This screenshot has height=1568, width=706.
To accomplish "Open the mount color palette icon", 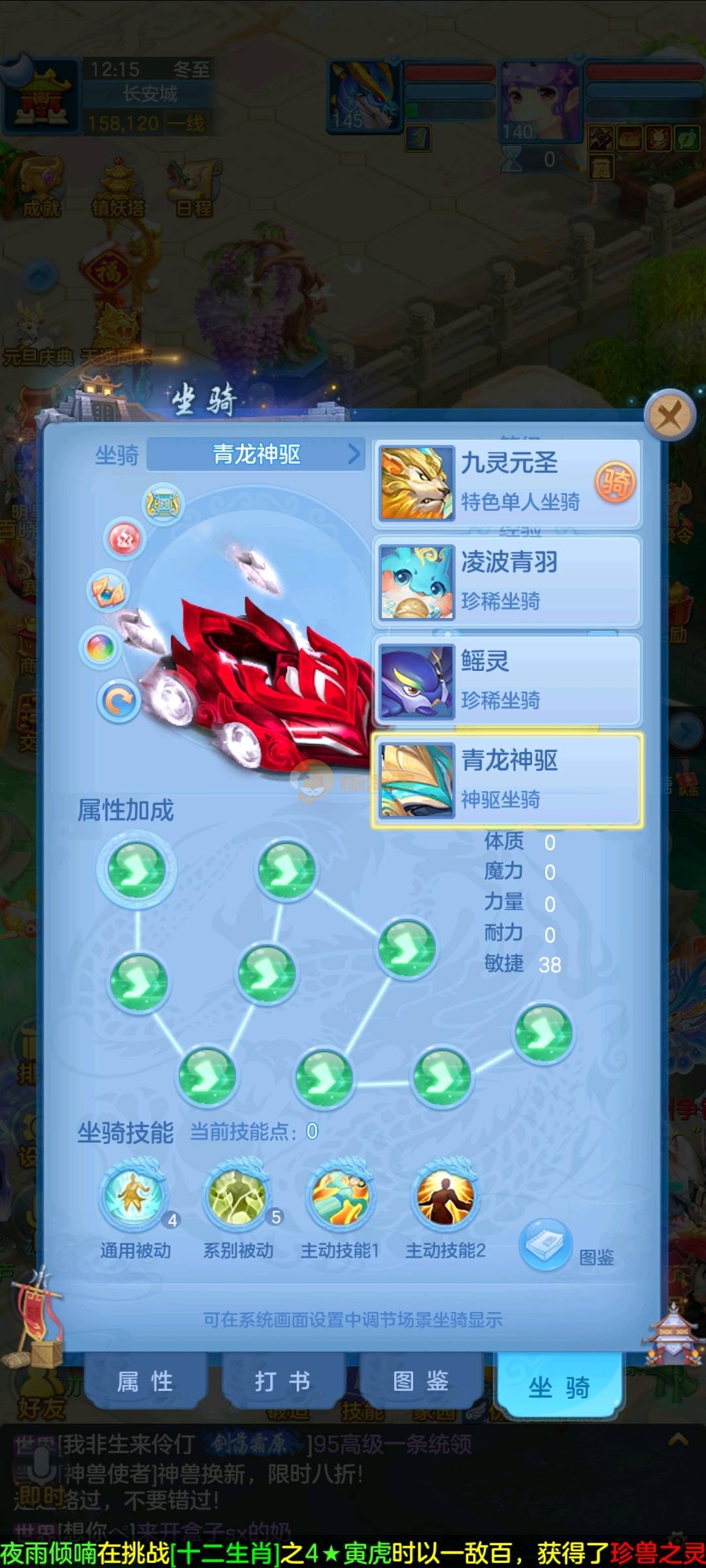I will click(100, 648).
